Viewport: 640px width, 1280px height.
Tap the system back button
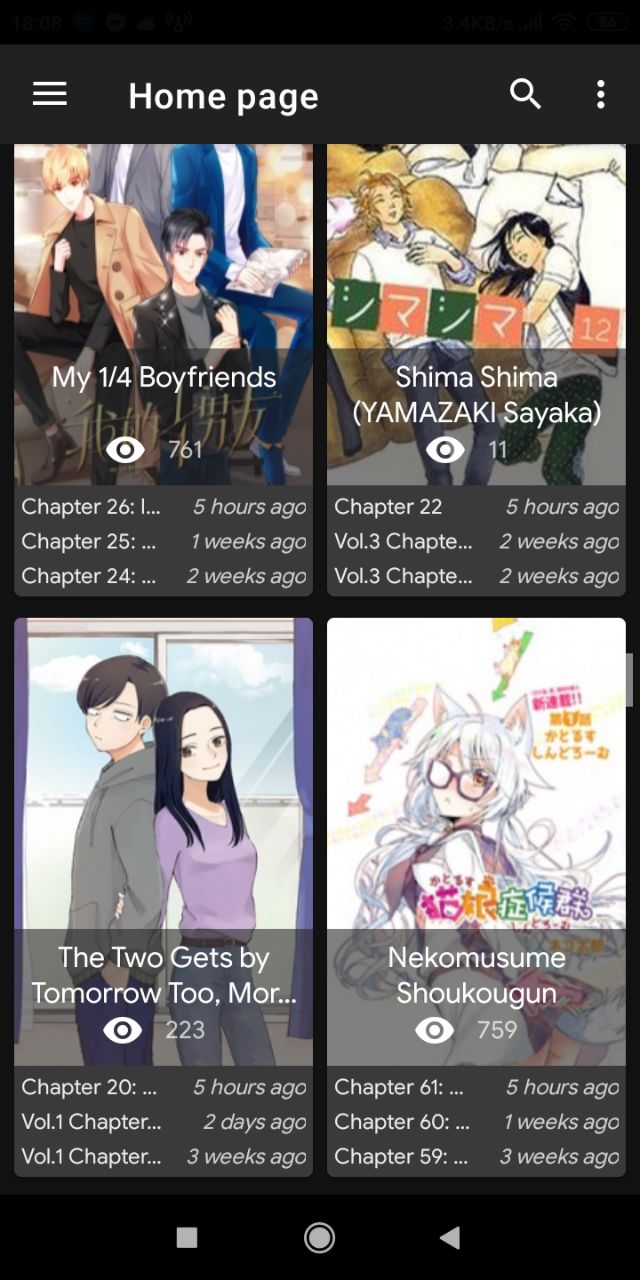click(x=450, y=1238)
